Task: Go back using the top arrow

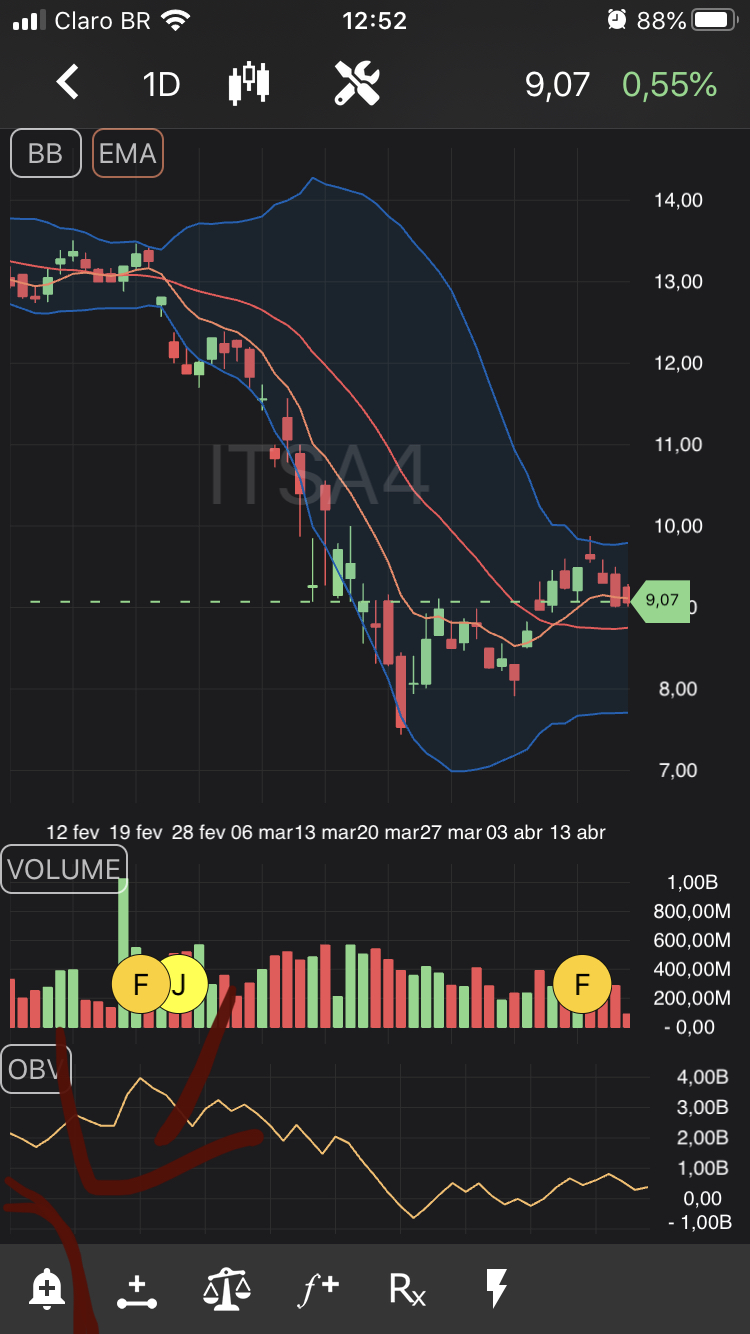Action: tap(67, 83)
